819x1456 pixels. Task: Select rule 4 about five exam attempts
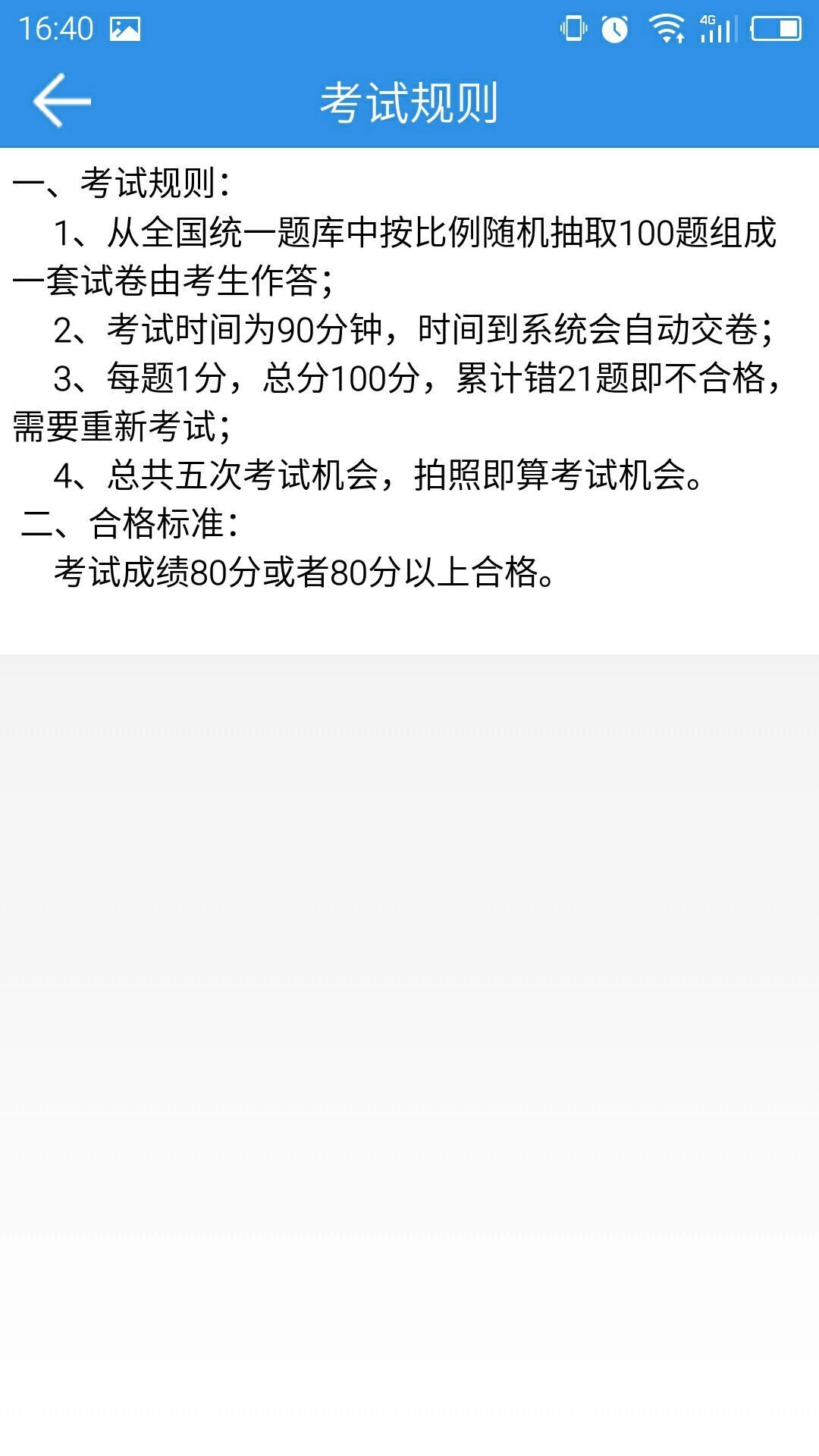tap(379, 476)
